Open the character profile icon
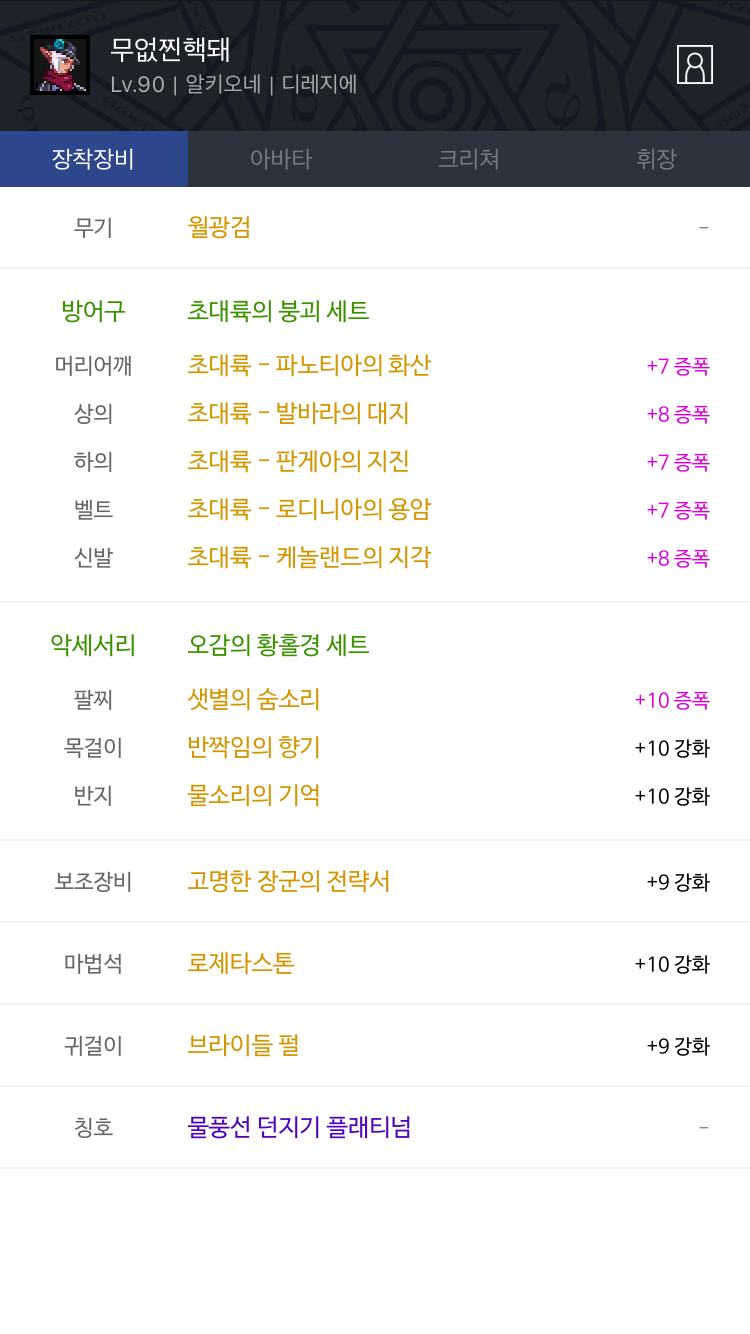Viewport: 750px width, 1334px height. click(x=695, y=65)
